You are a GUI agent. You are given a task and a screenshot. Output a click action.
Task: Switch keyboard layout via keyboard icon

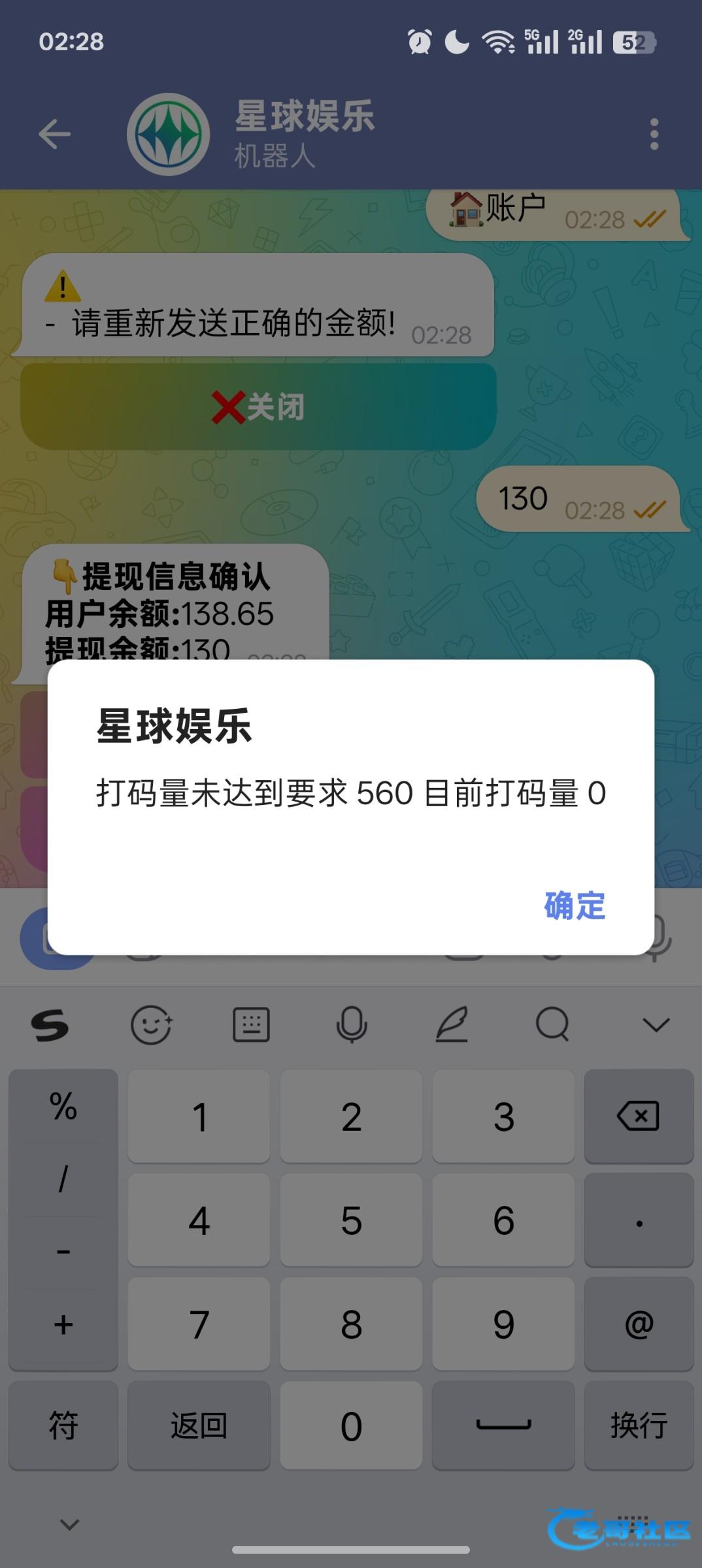(x=251, y=1024)
